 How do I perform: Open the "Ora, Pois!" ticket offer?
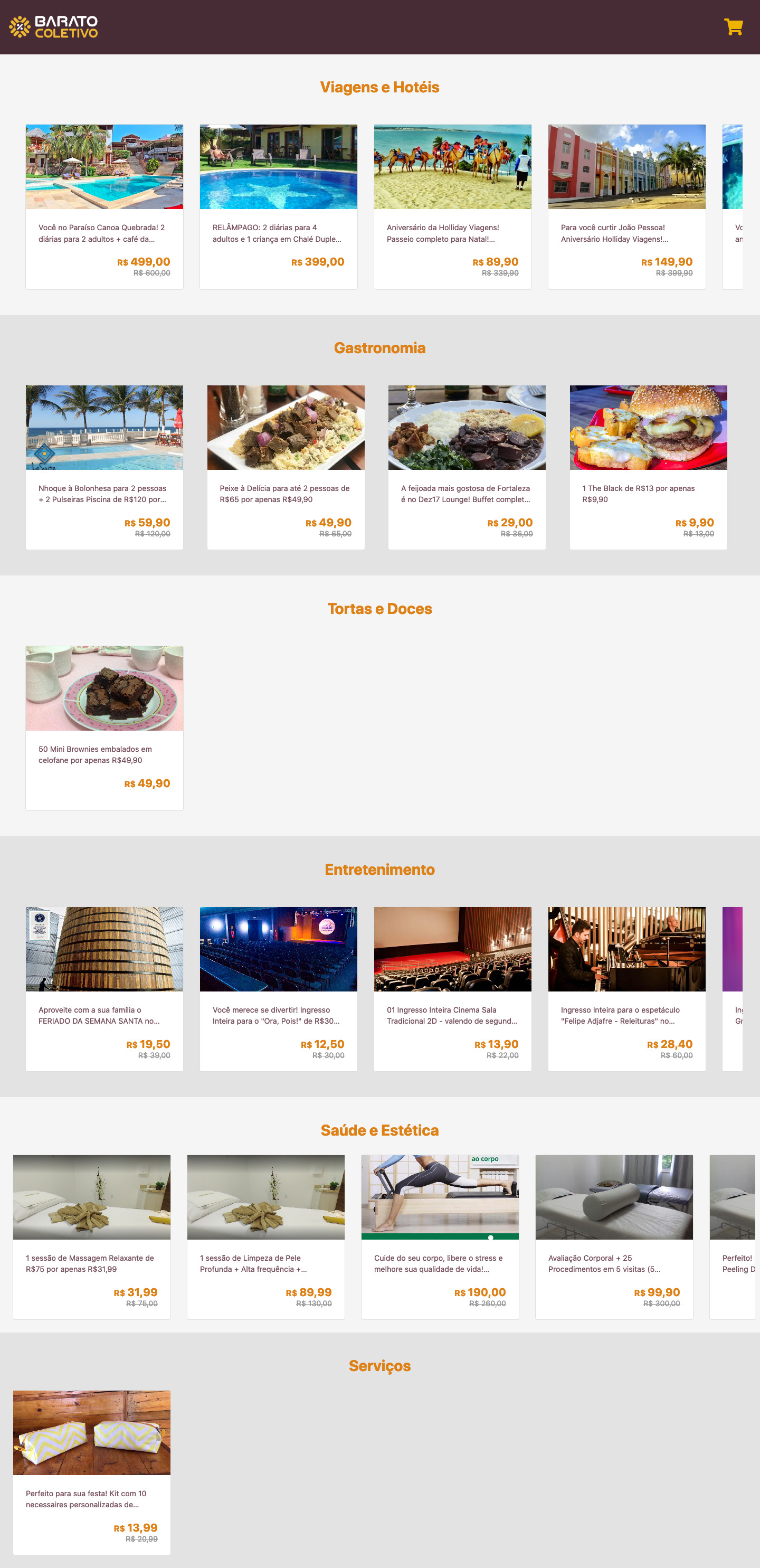click(x=278, y=989)
